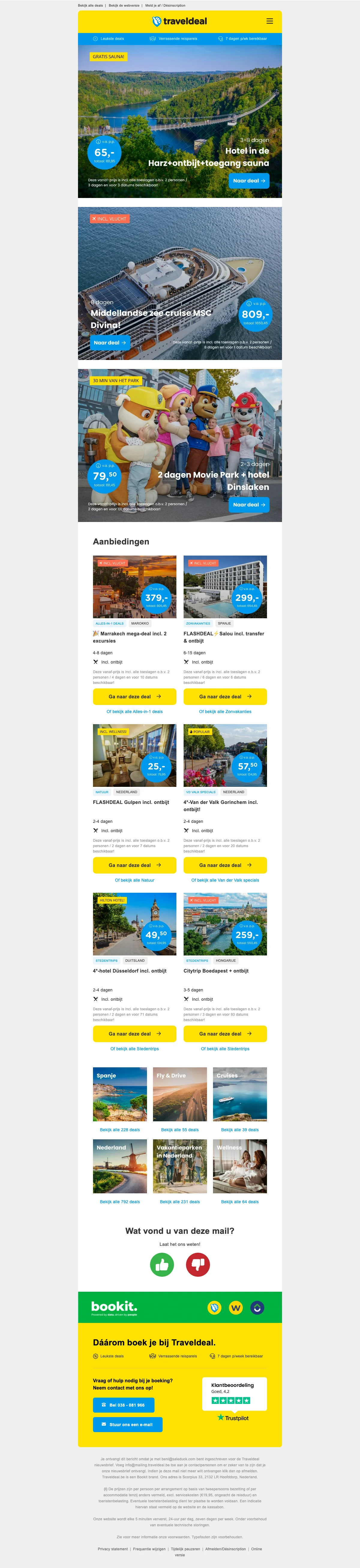Screen dimensions: 360x1568
Task: Go to the Citytrip Boedapest deal
Action: [x=225, y=1033]
